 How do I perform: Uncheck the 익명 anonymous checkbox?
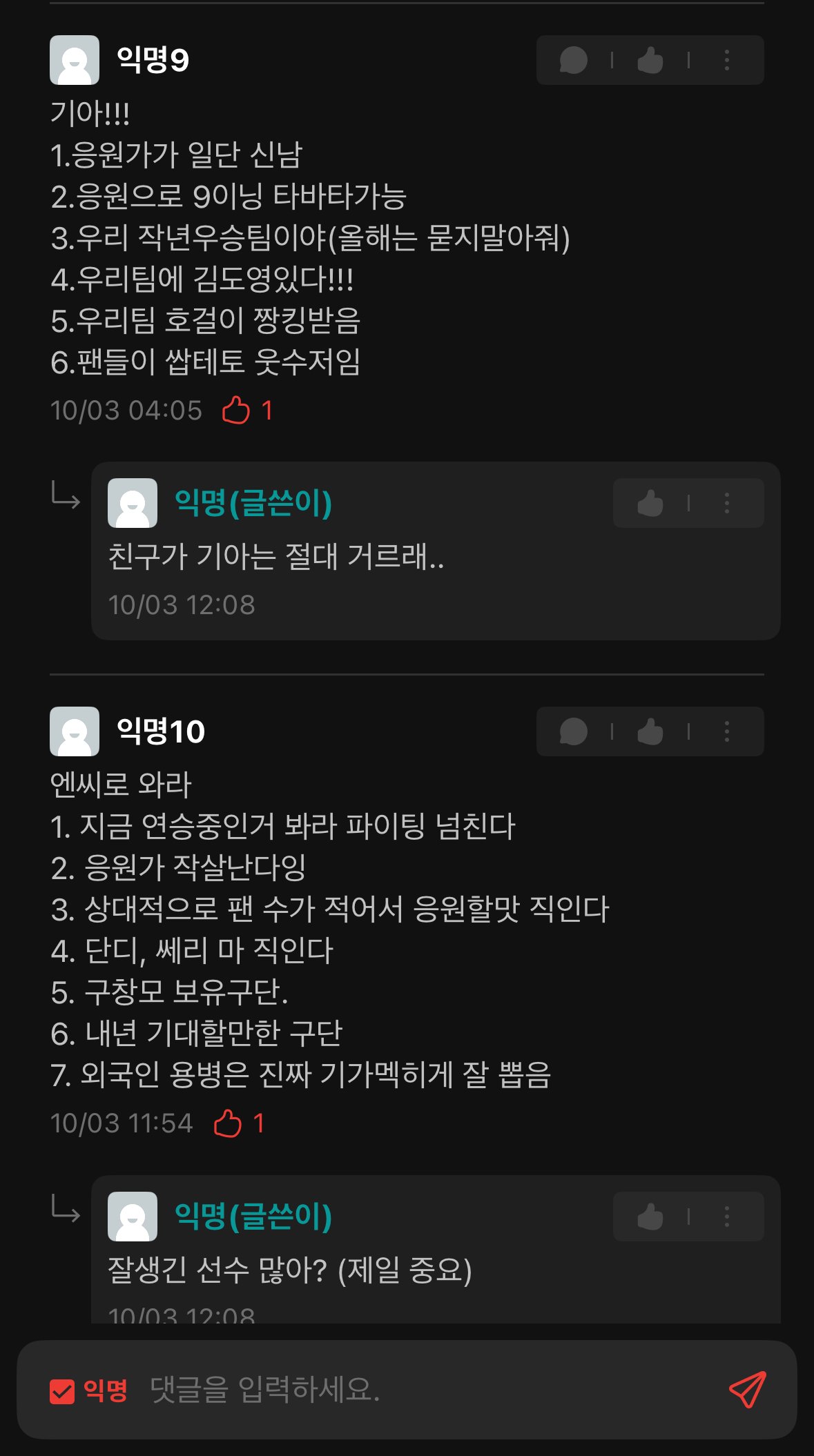tap(62, 1390)
